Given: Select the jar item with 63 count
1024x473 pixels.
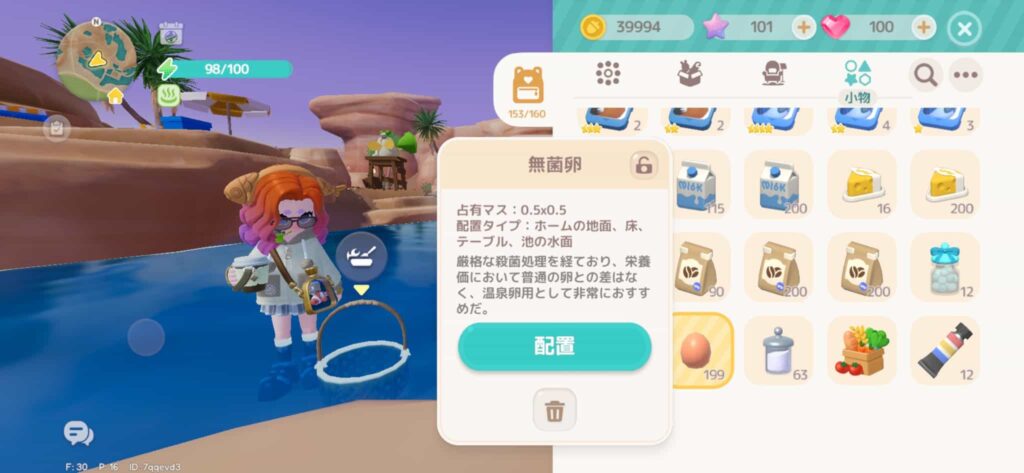Looking at the screenshot, I should 778,351.
